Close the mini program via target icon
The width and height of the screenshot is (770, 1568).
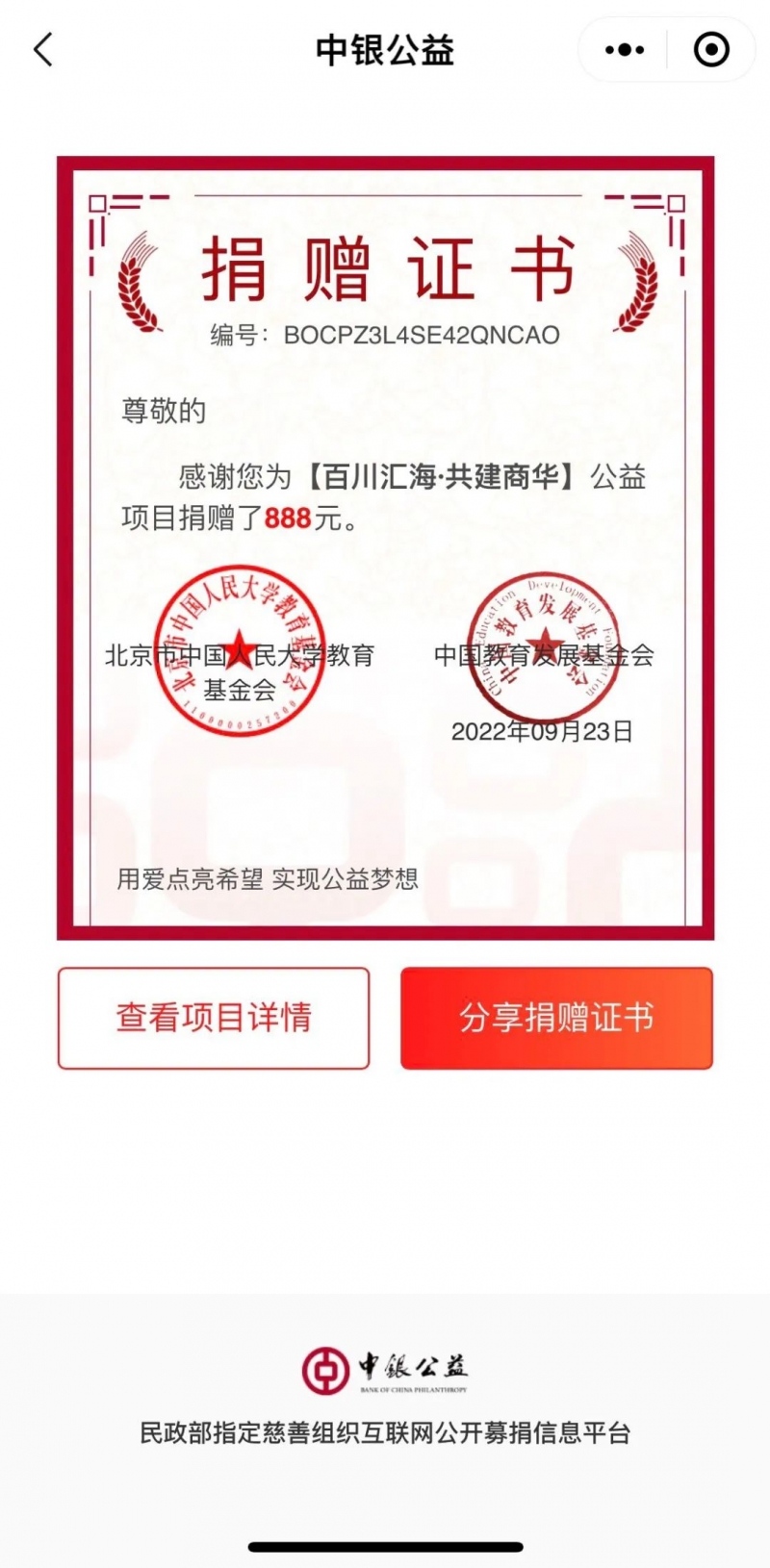(x=711, y=50)
